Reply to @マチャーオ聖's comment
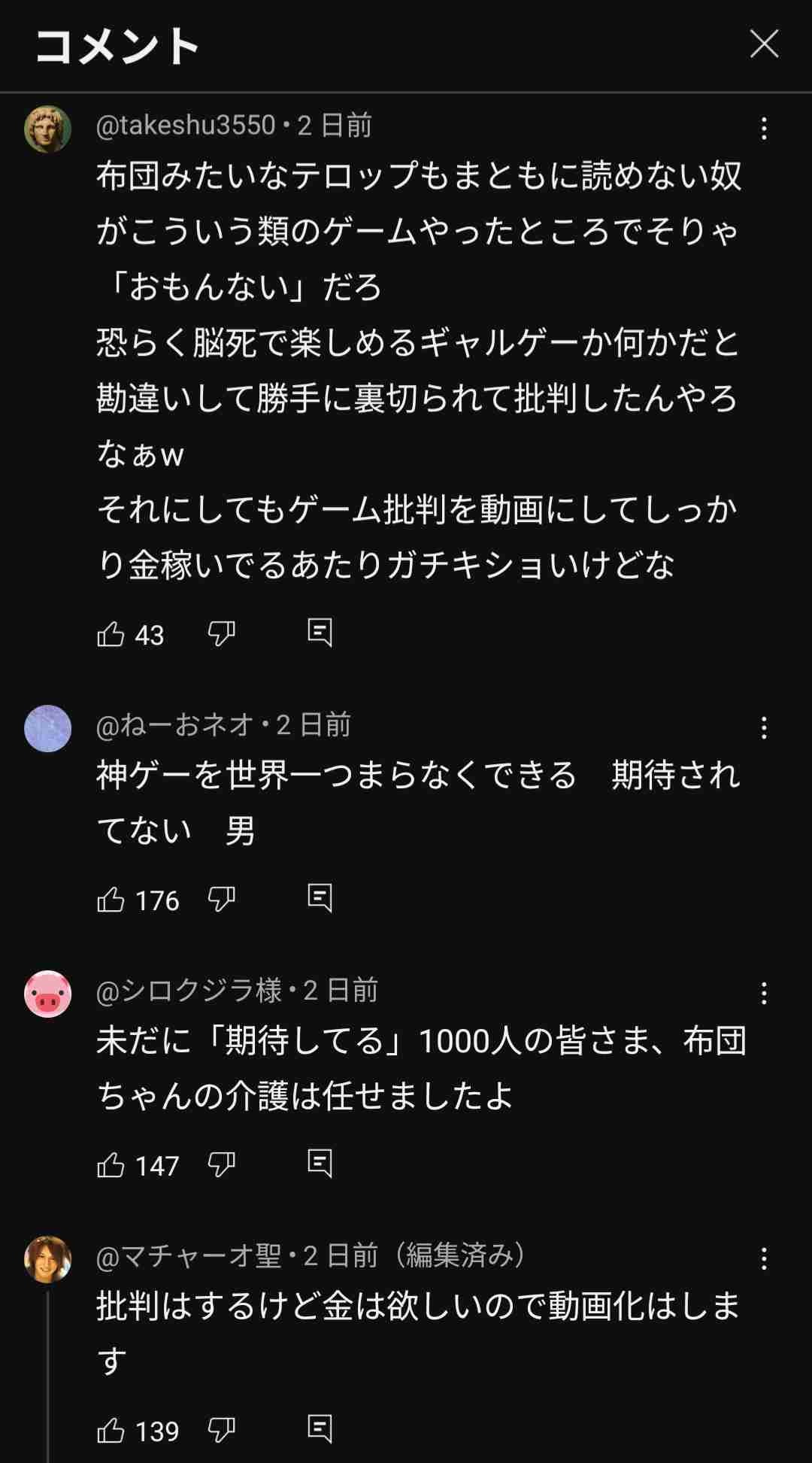The width and height of the screenshot is (812, 1463). point(320,1428)
